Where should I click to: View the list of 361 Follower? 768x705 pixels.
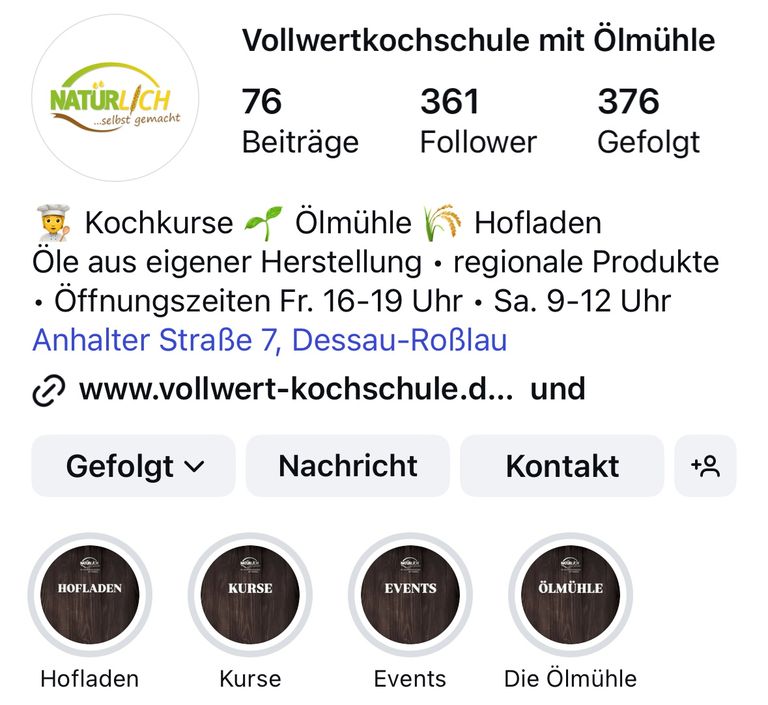coord(478,120)
